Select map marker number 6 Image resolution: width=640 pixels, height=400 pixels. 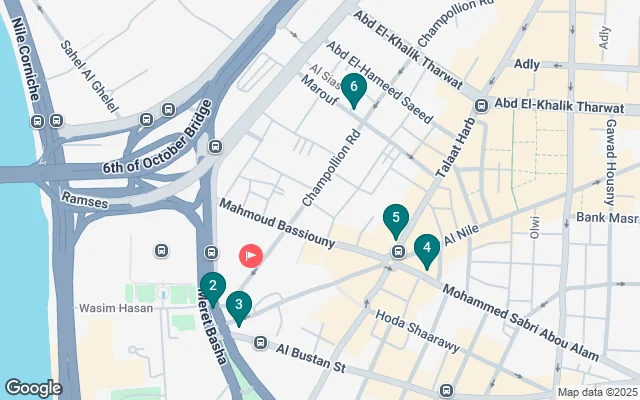tap(353, 88)
